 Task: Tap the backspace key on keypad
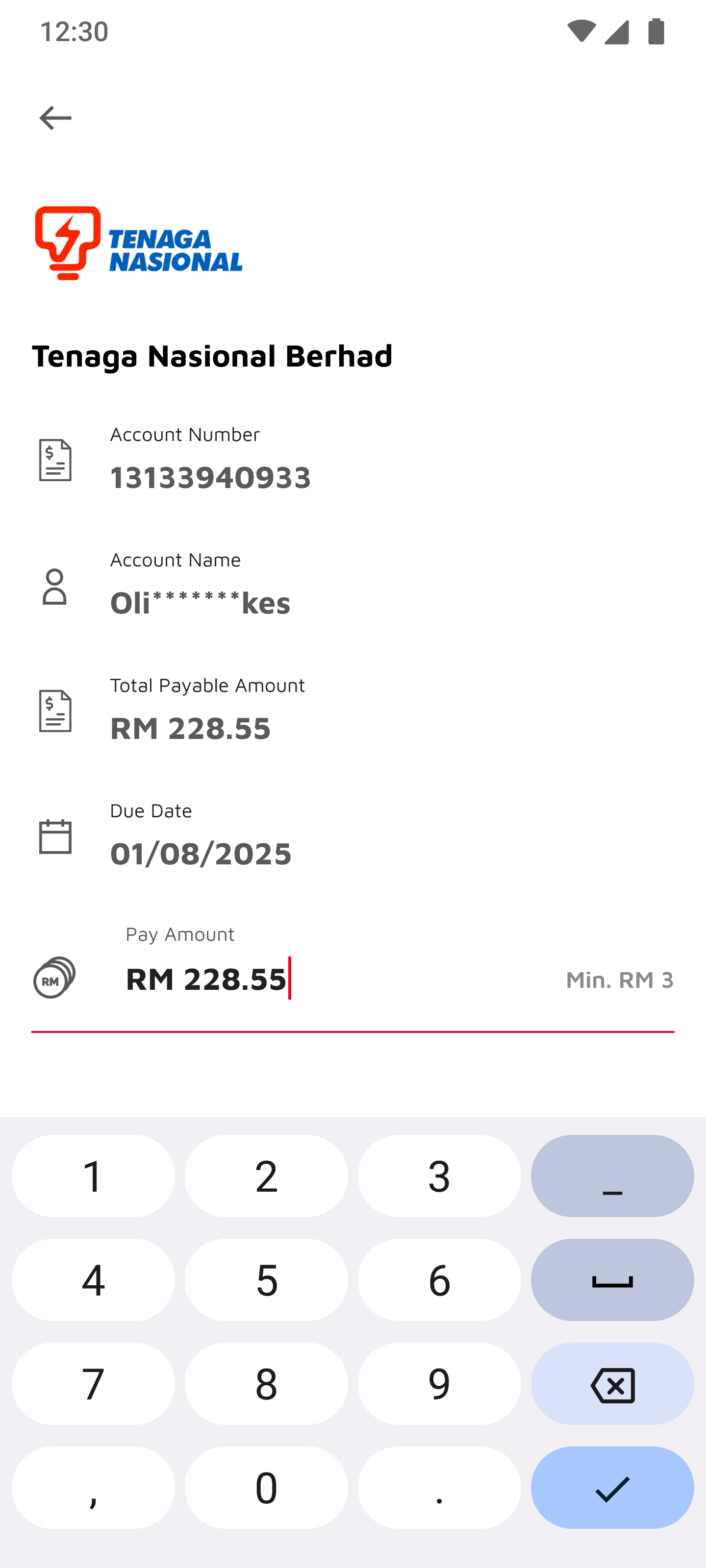tap(612, 1384)
